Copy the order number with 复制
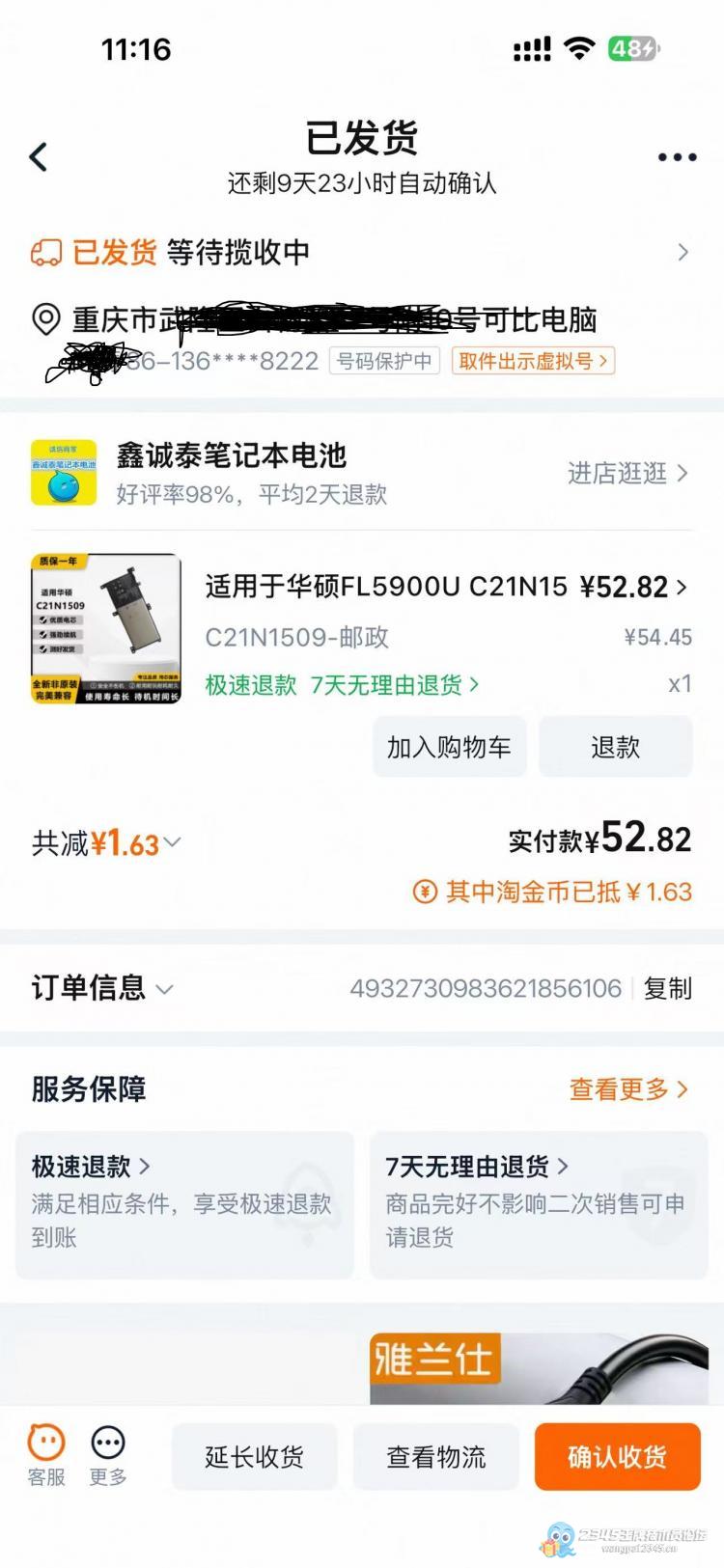 (667, 988)
